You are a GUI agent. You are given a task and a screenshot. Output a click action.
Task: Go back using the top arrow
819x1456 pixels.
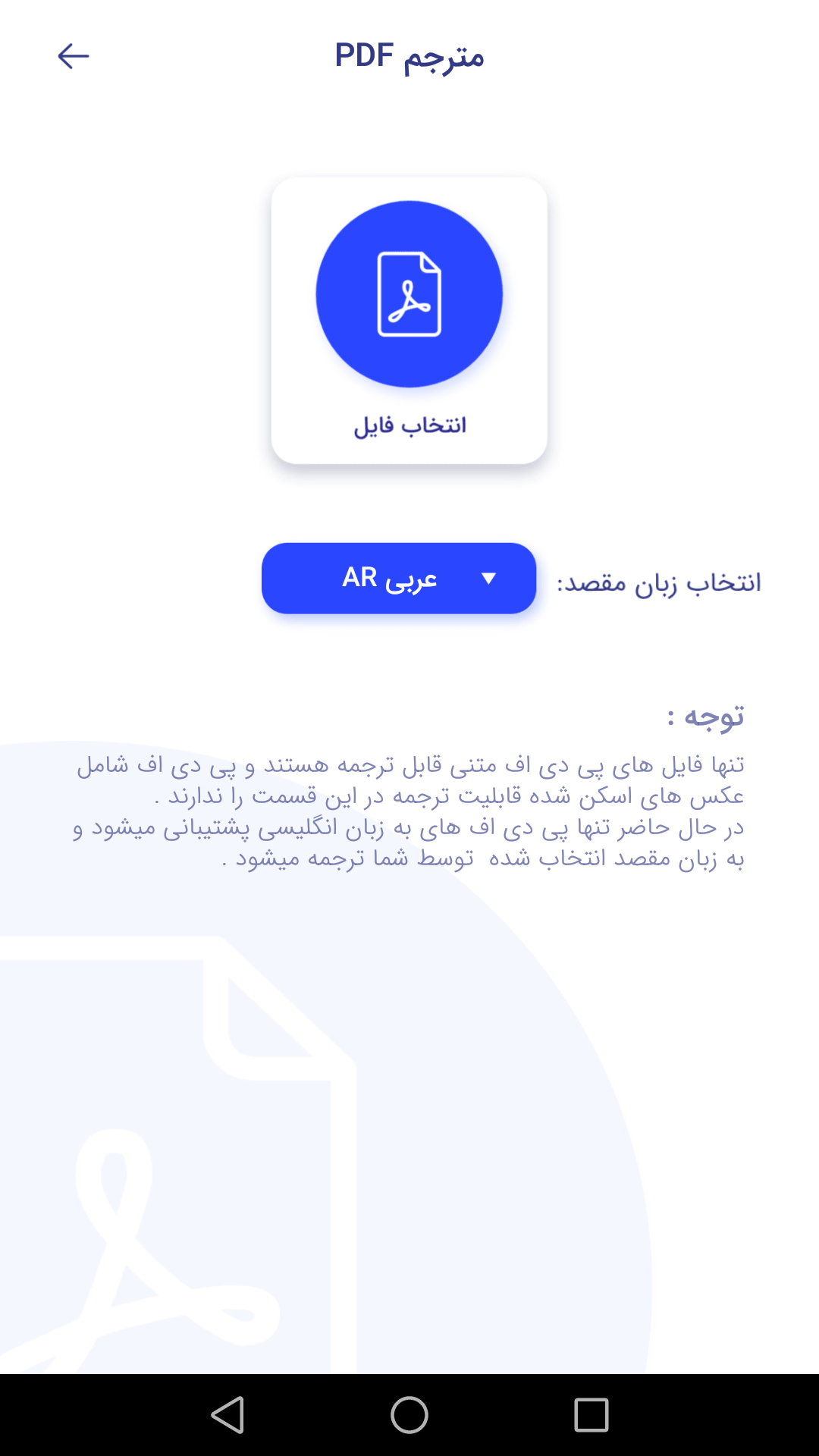(x=74, y=56)
